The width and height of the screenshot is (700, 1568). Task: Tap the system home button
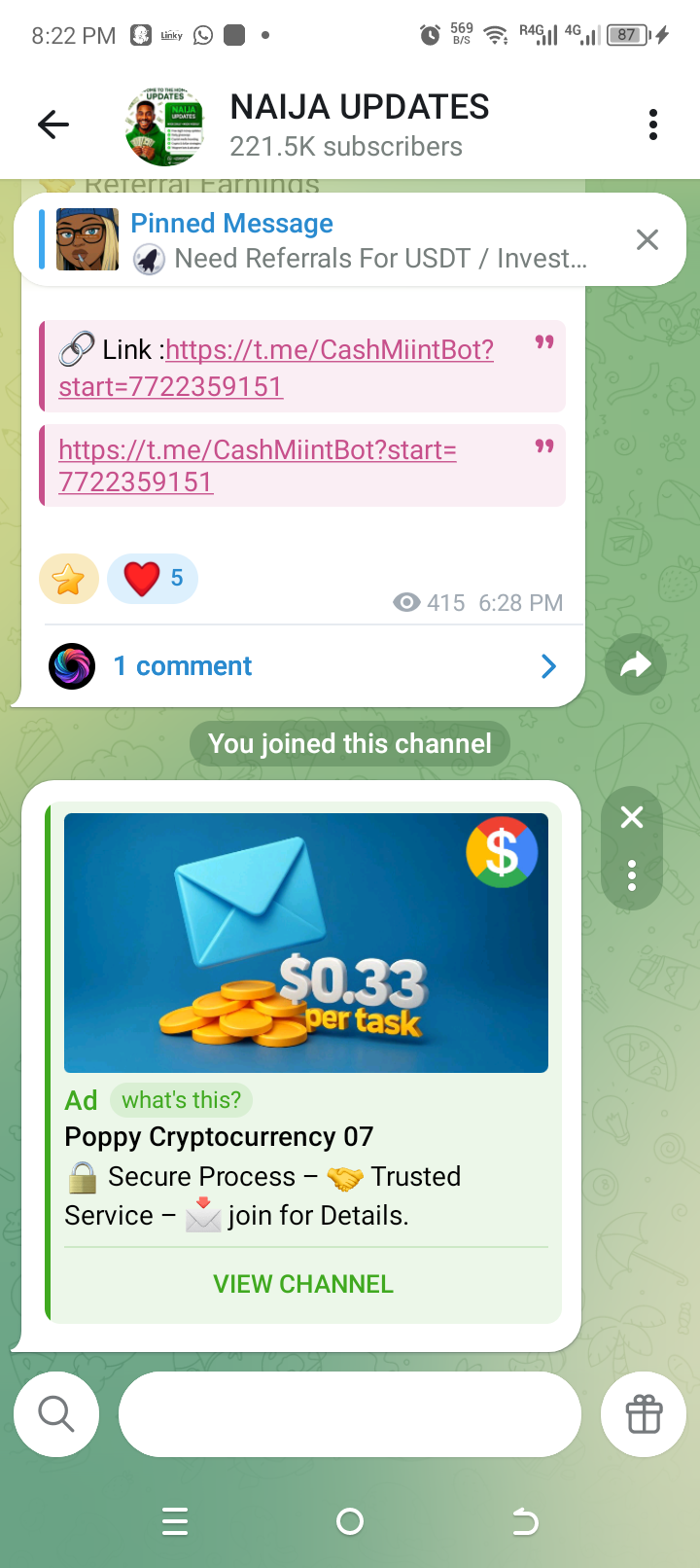point(350,1521)
